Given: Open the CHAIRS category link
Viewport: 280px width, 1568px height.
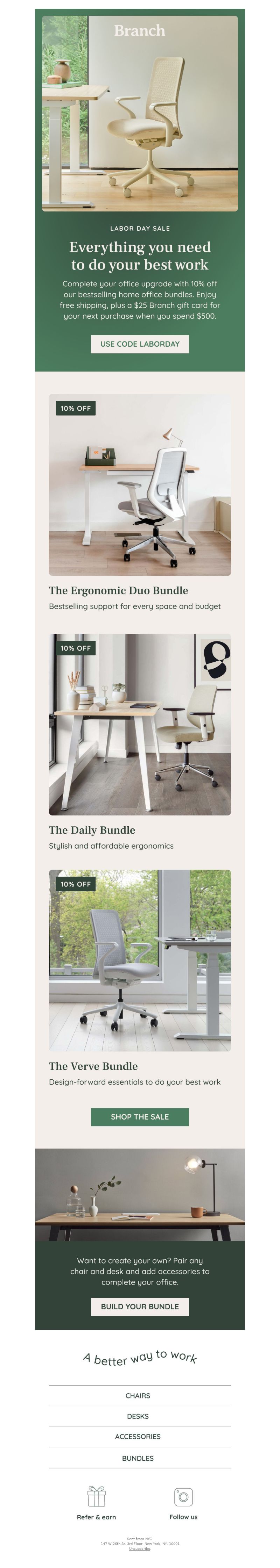Looking at the screenshot, I should coord(138,1396).
